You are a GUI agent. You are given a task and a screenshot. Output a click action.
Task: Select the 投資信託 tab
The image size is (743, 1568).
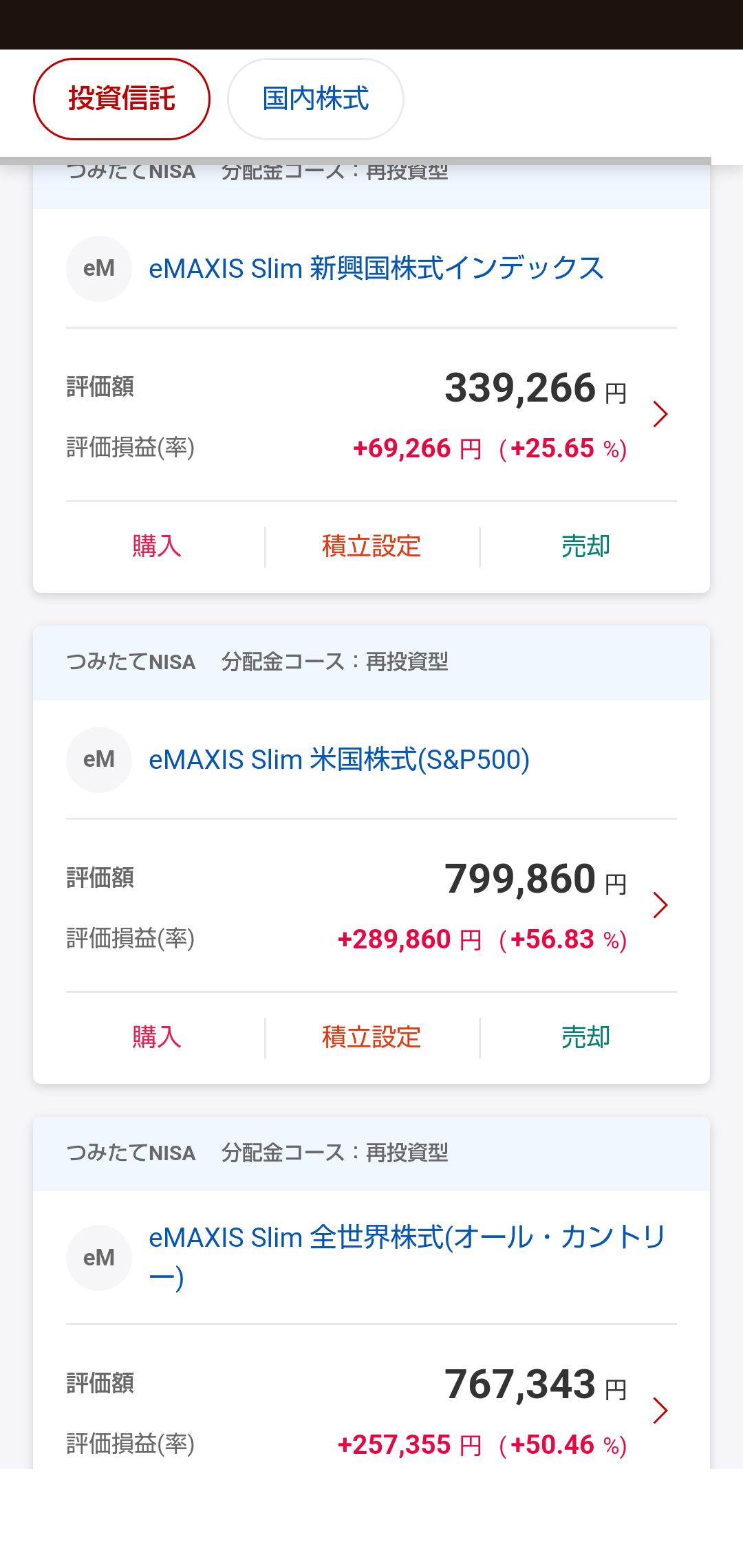pos(122,99)
